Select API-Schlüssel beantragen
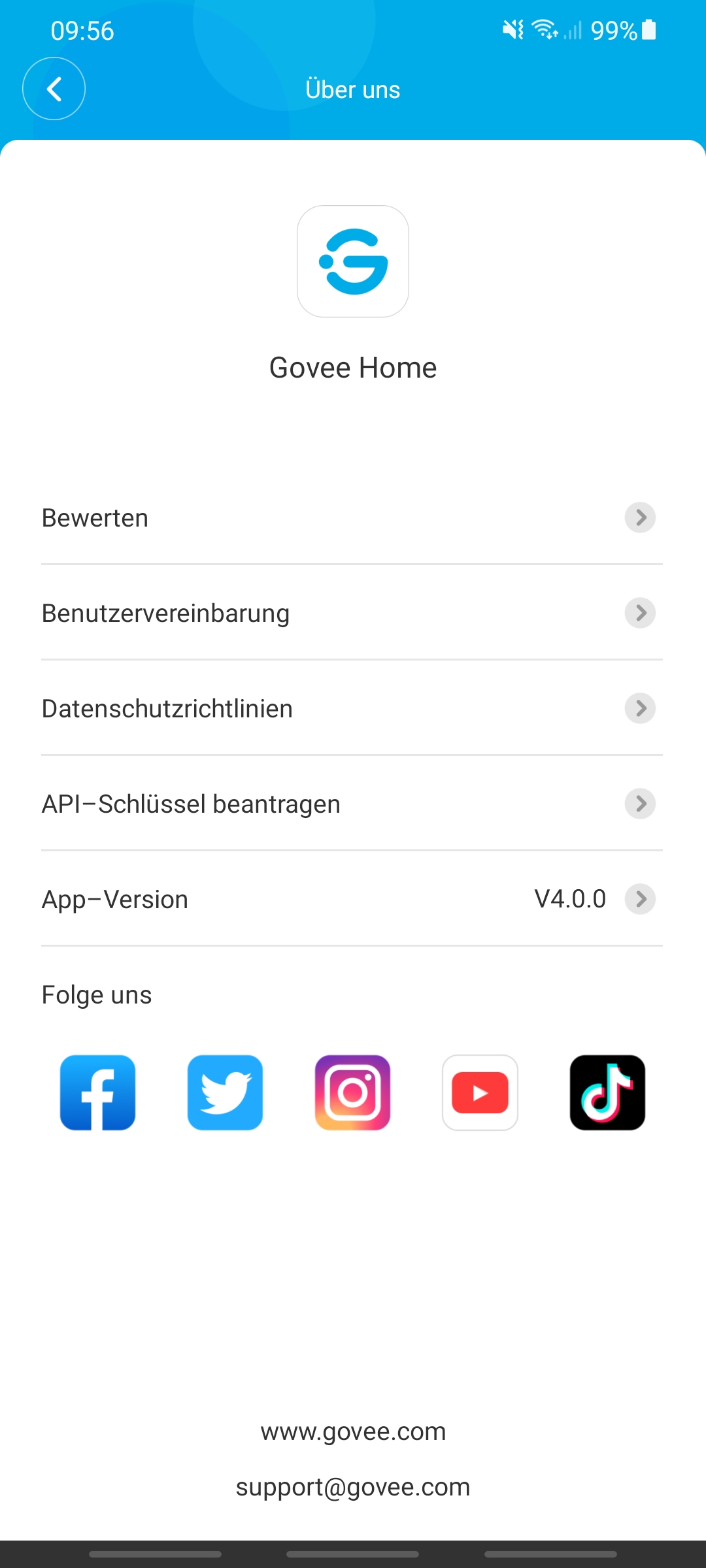Image resolution: width=706 pixels, height=1568 pixels. 352,804
